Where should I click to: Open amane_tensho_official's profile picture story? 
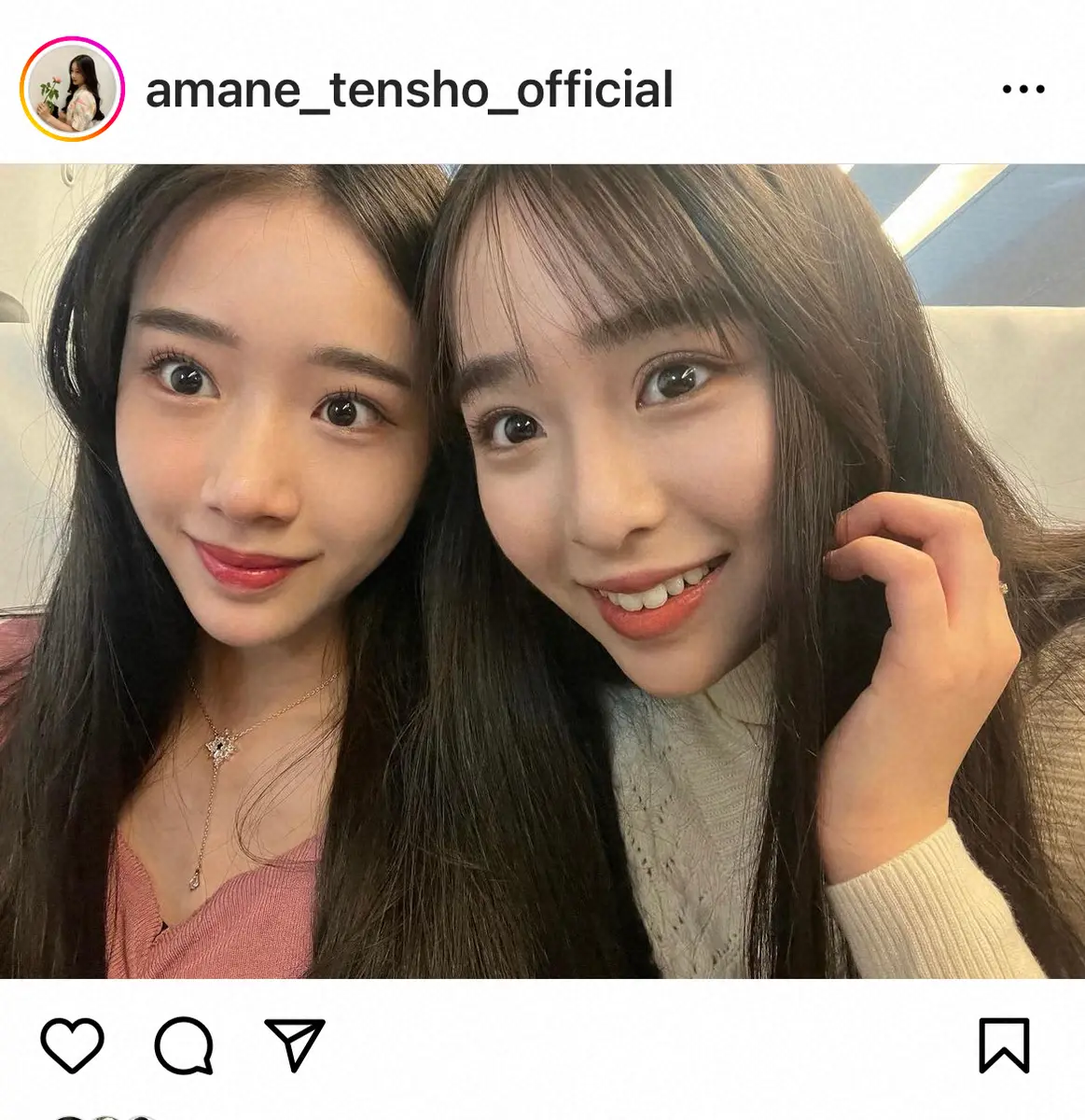[72, 90]
